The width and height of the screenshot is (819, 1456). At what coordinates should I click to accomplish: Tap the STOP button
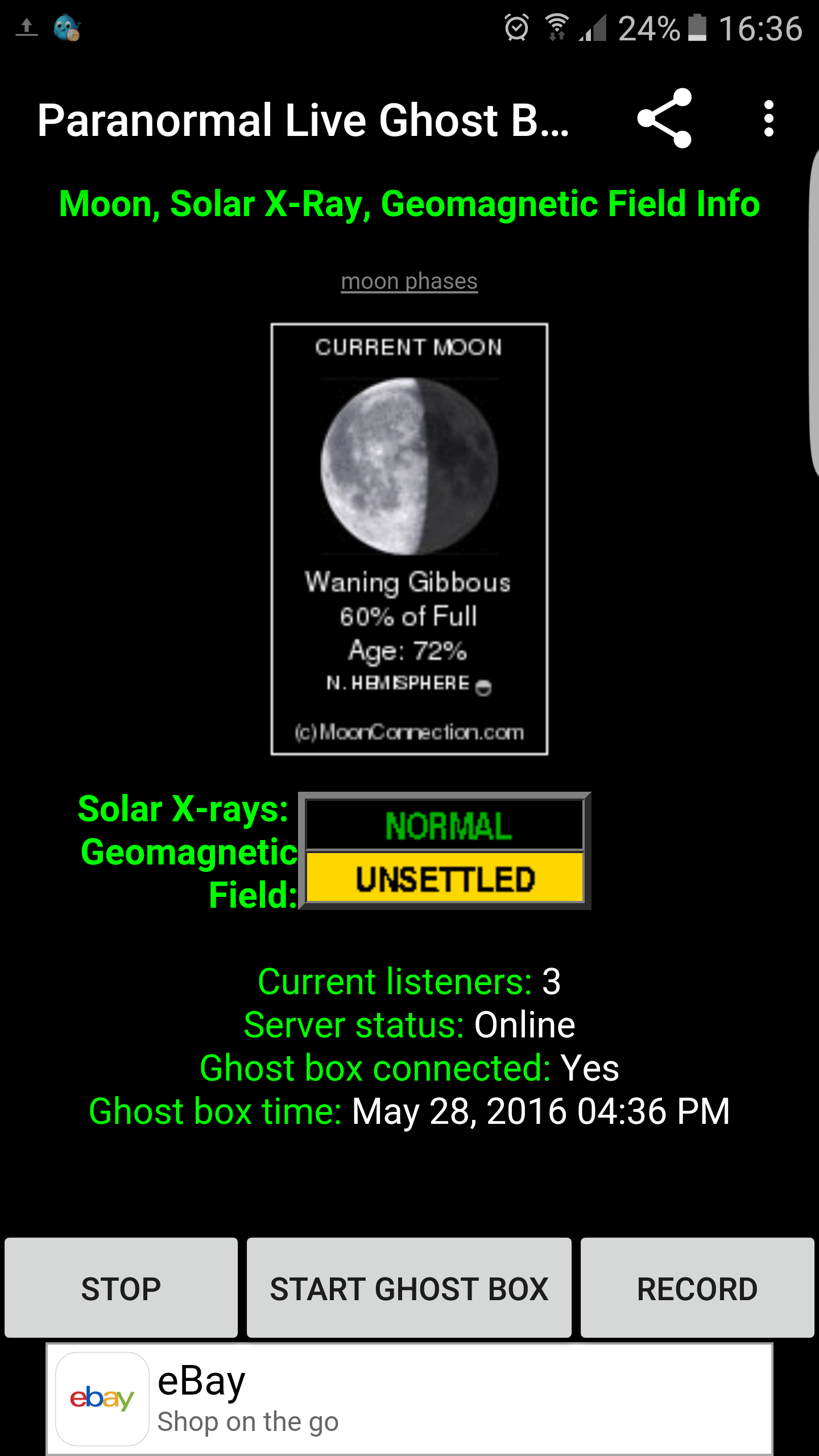pos(121,1288)
